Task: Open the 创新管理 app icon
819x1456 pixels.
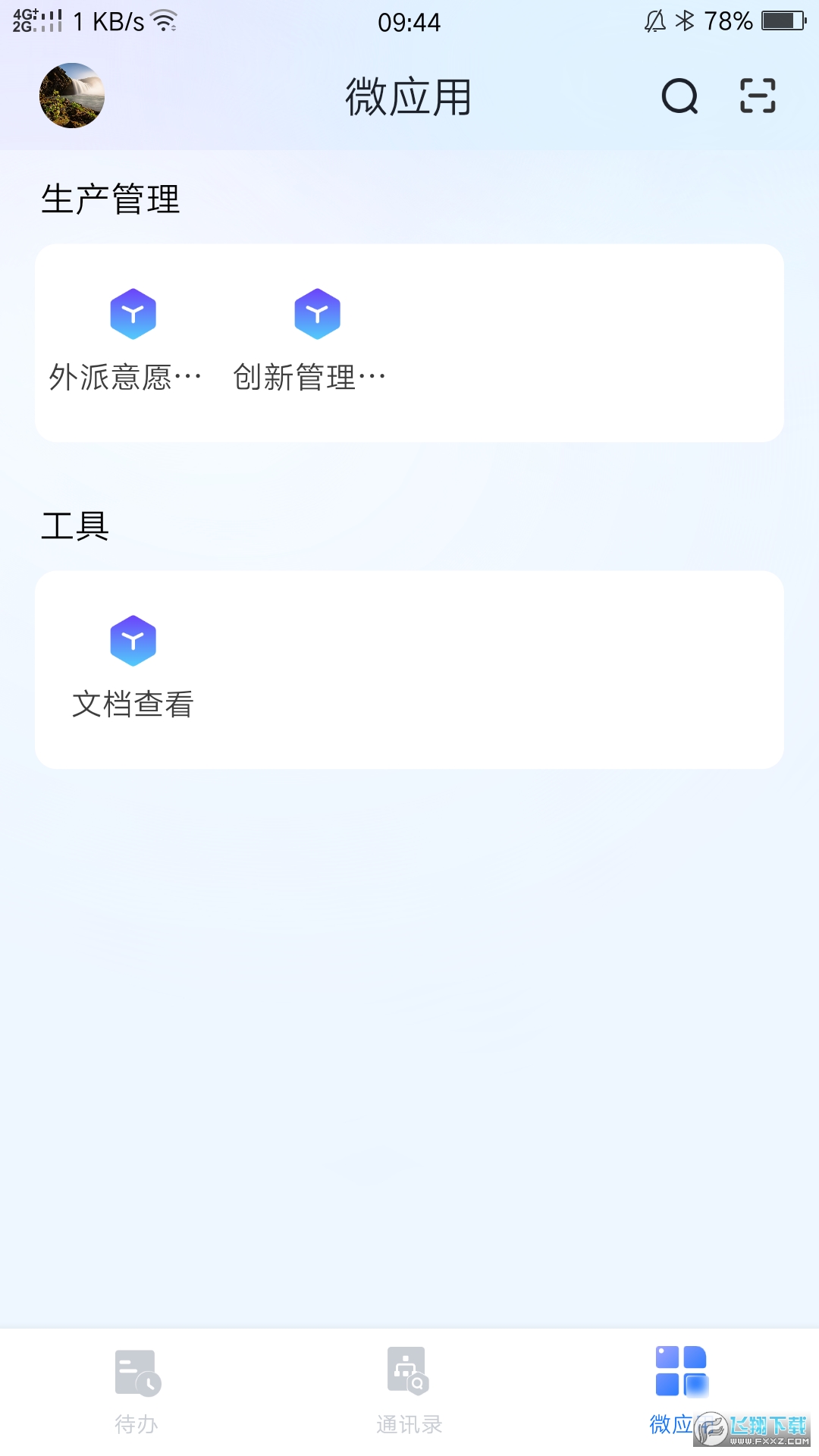Action: 318,313
